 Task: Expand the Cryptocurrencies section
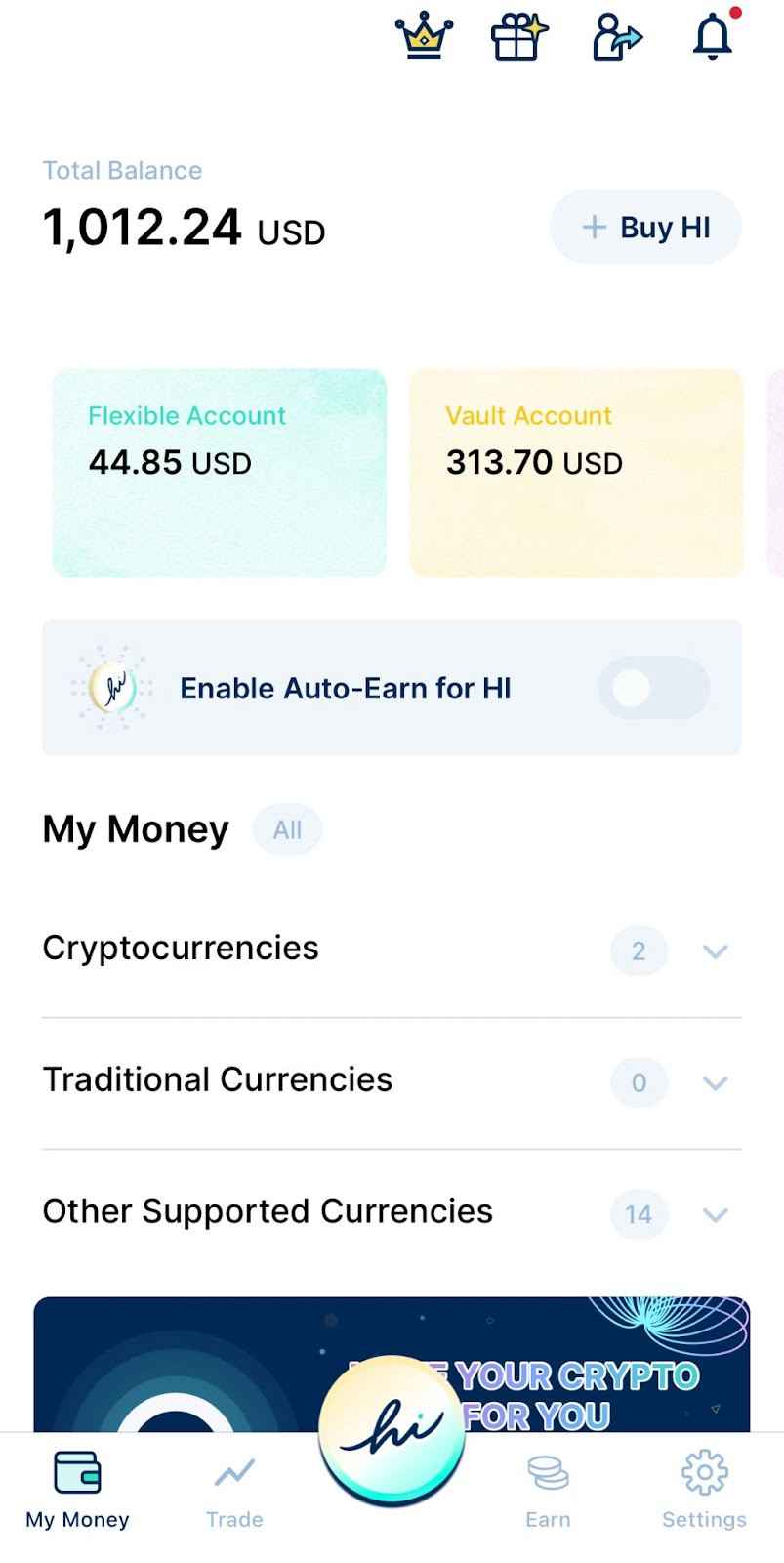click(392, 950)
